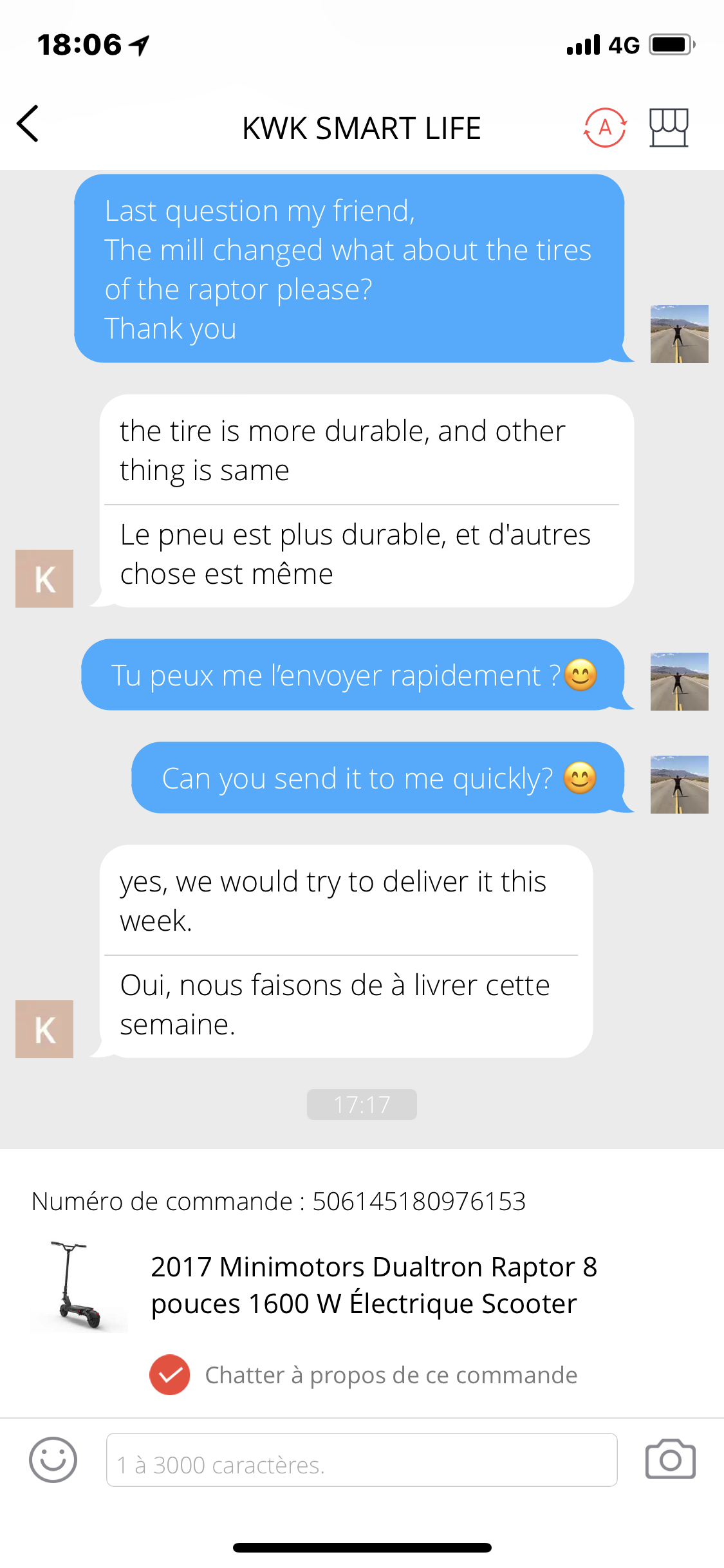Image resolution: width=724 pixels, height=1568 pixels.
Task: Go back from the KWK SMART LIFE chat
Action: click(x=28, y=124)
